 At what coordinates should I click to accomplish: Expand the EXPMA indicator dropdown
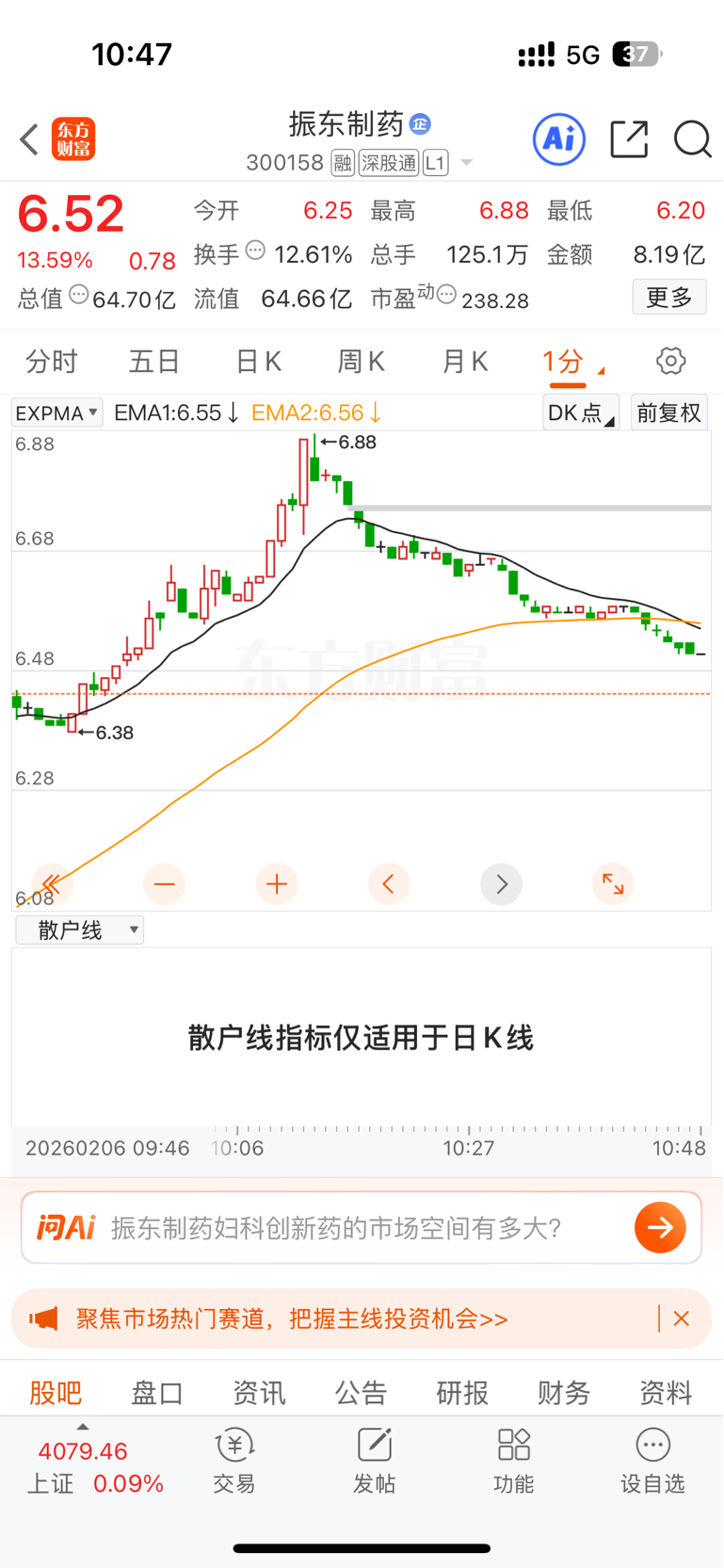pyautogui.click(x=56, y=412)
